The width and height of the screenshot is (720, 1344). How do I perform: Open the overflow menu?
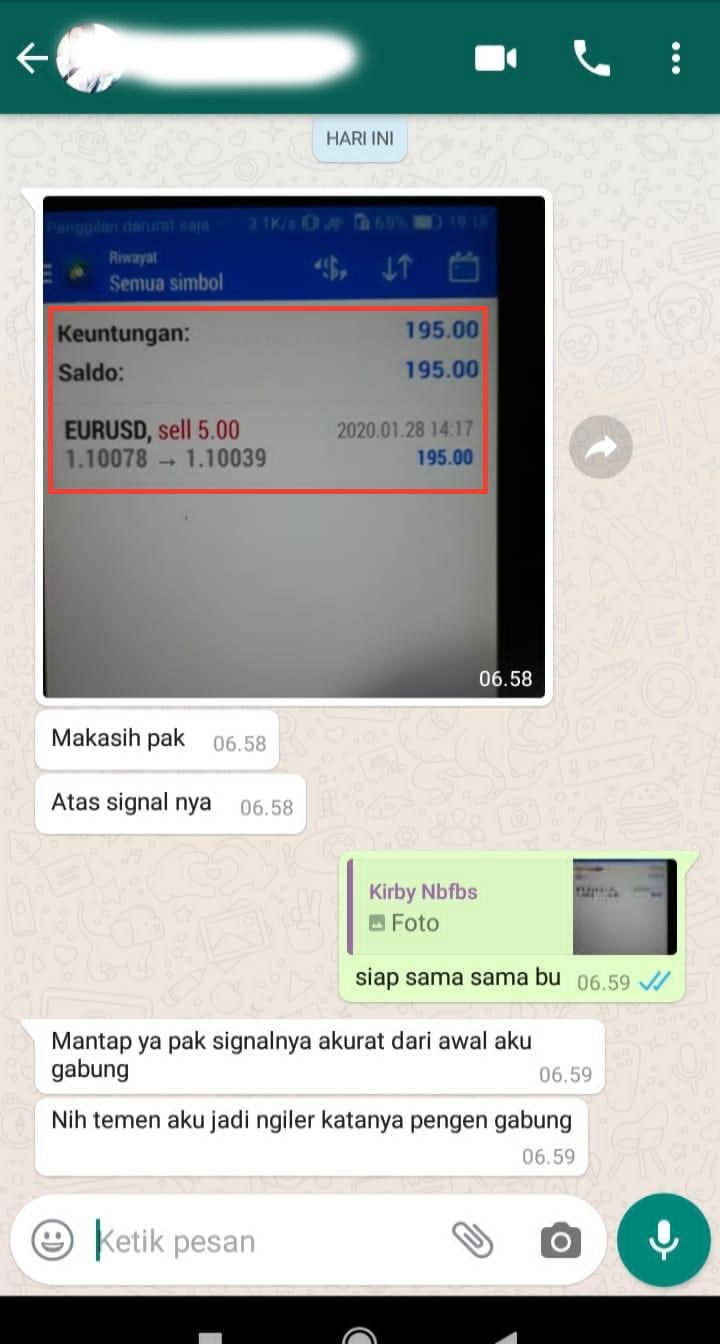pyautogui.click(x=676, y=59)
